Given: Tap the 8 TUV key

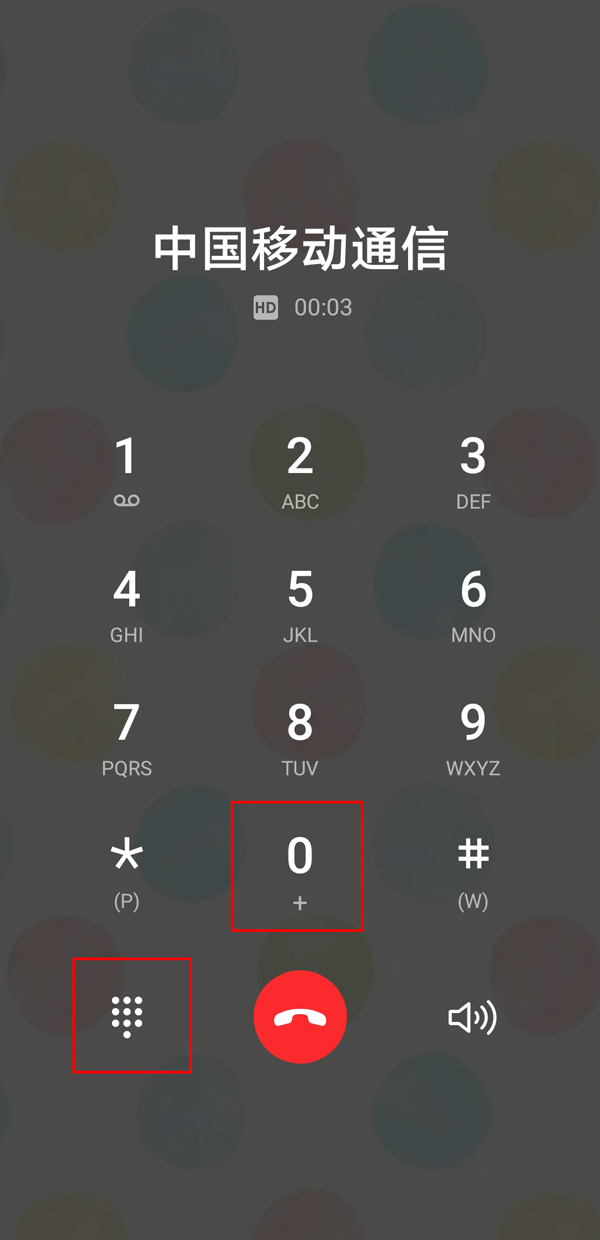Looking at the screenshot, I should pos(300,736).
